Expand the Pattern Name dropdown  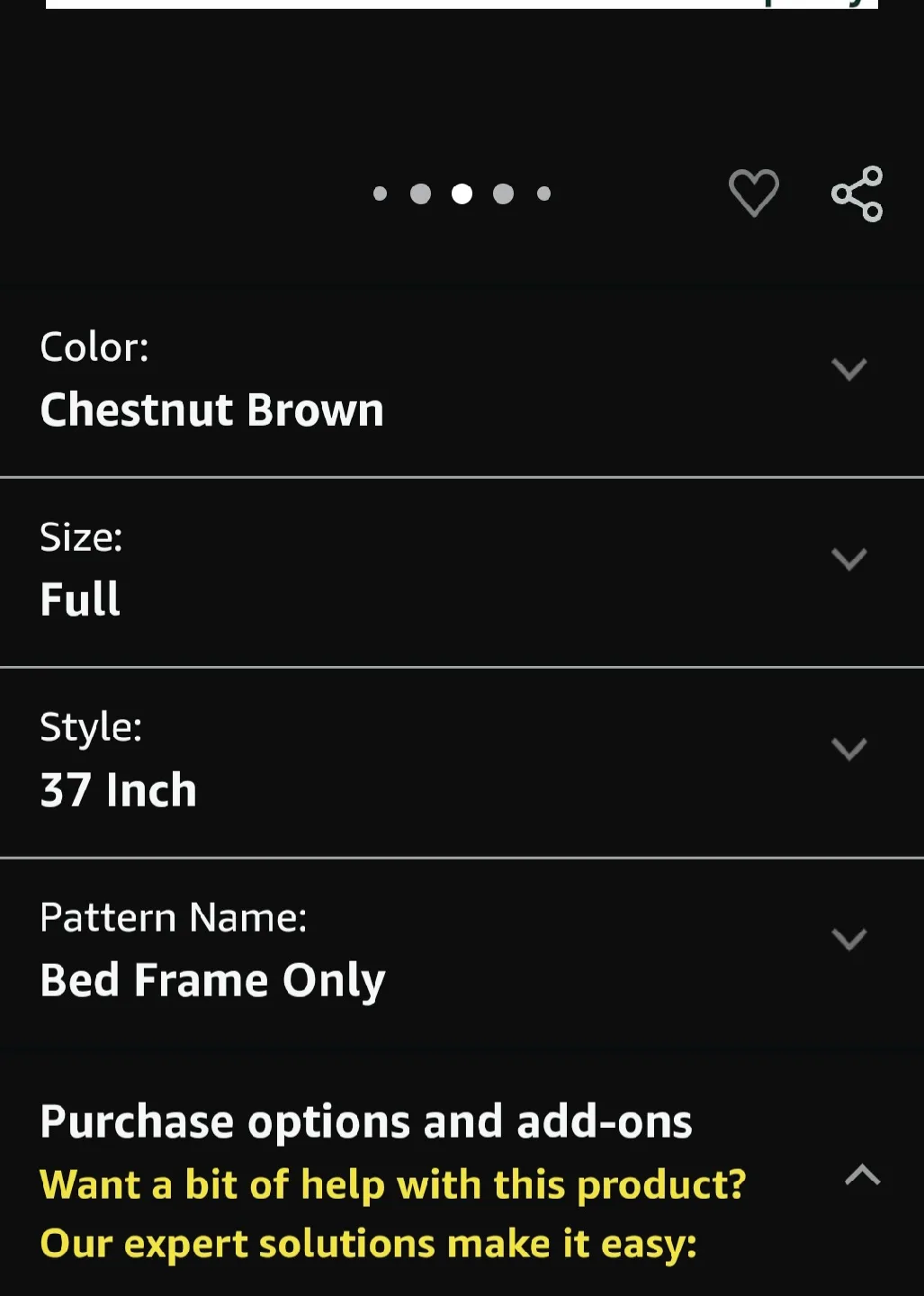coord(849,940)
